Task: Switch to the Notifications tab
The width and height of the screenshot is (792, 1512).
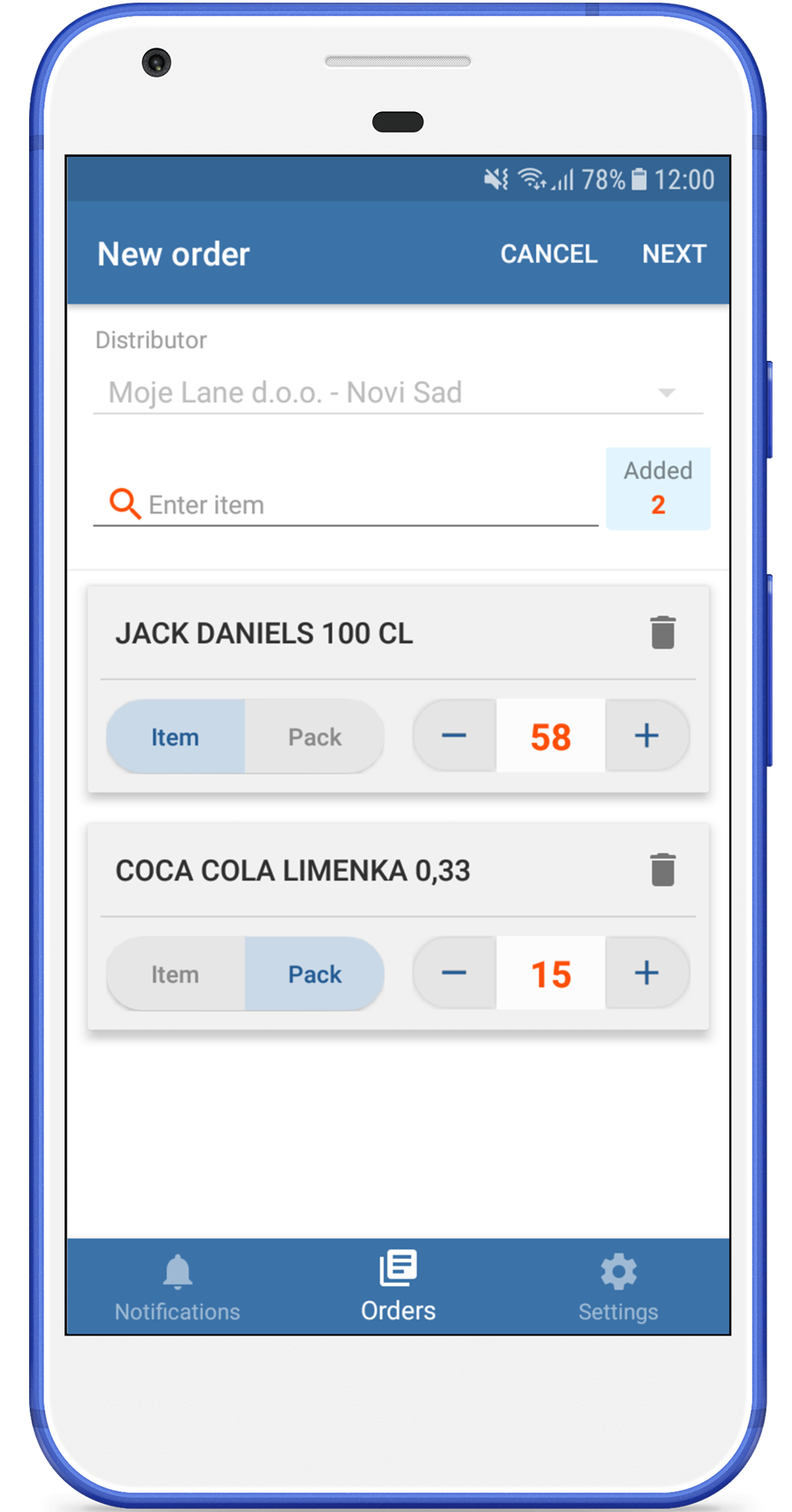Action: pos(177,1288)
